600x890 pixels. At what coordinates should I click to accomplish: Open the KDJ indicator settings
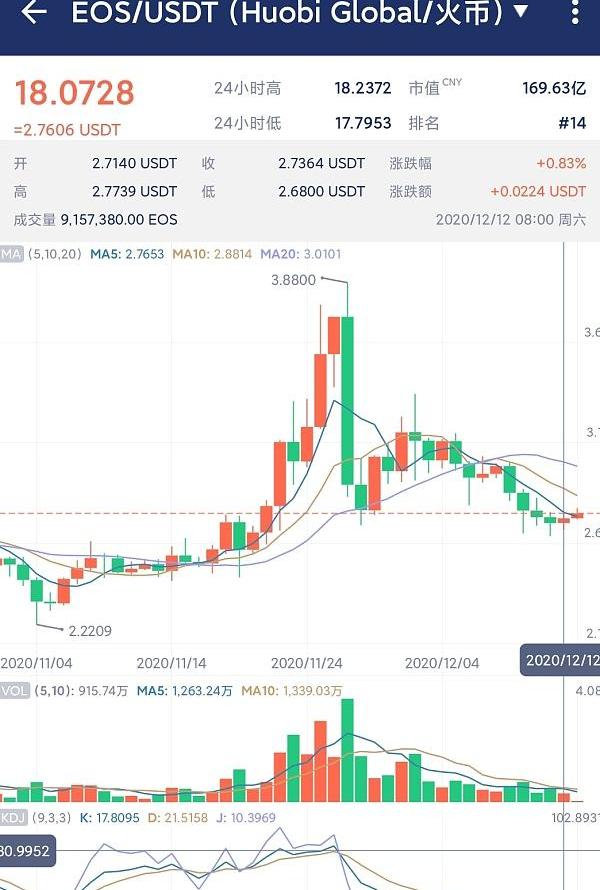15,818
